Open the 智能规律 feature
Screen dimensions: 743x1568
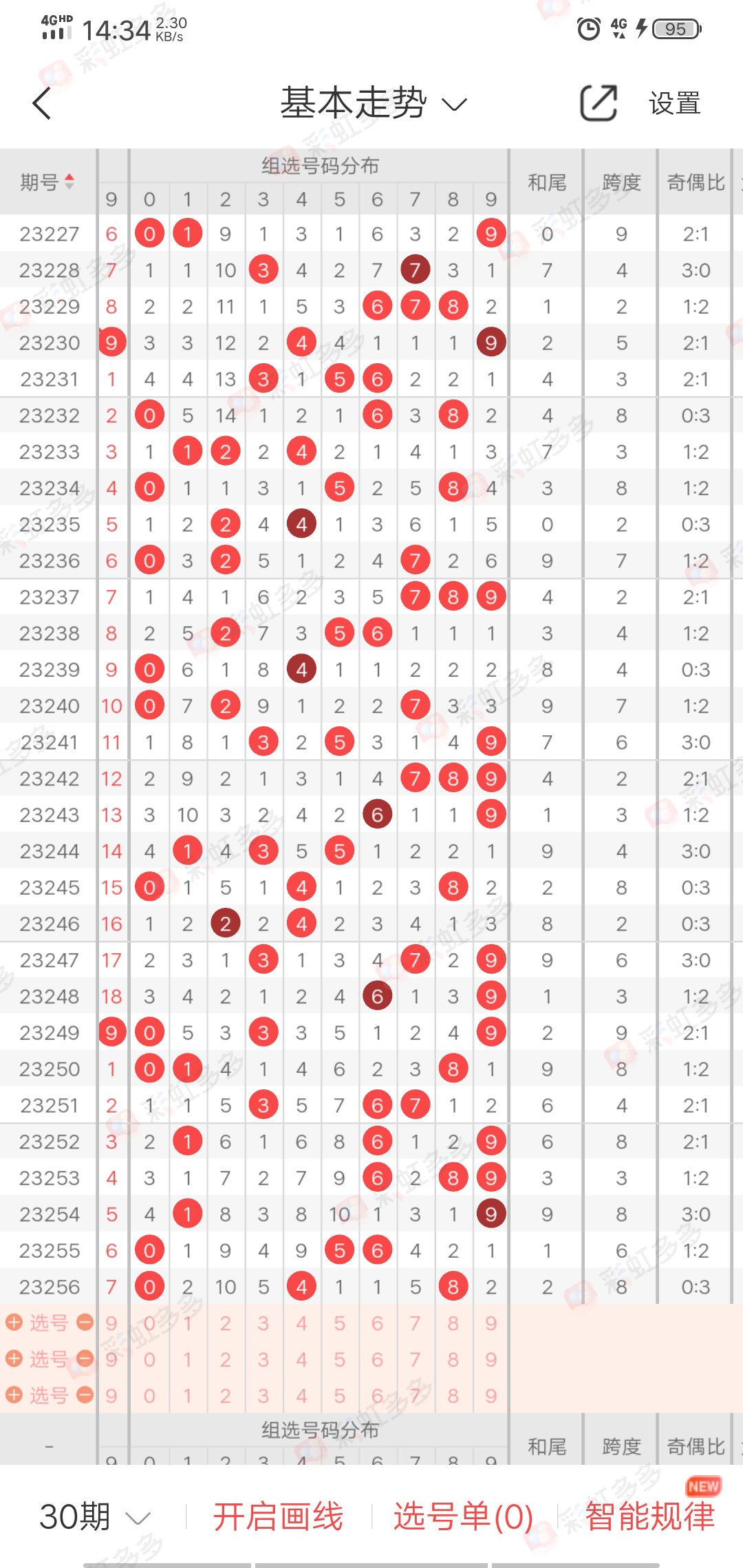pyautogui.click(x=649, y=1515)
